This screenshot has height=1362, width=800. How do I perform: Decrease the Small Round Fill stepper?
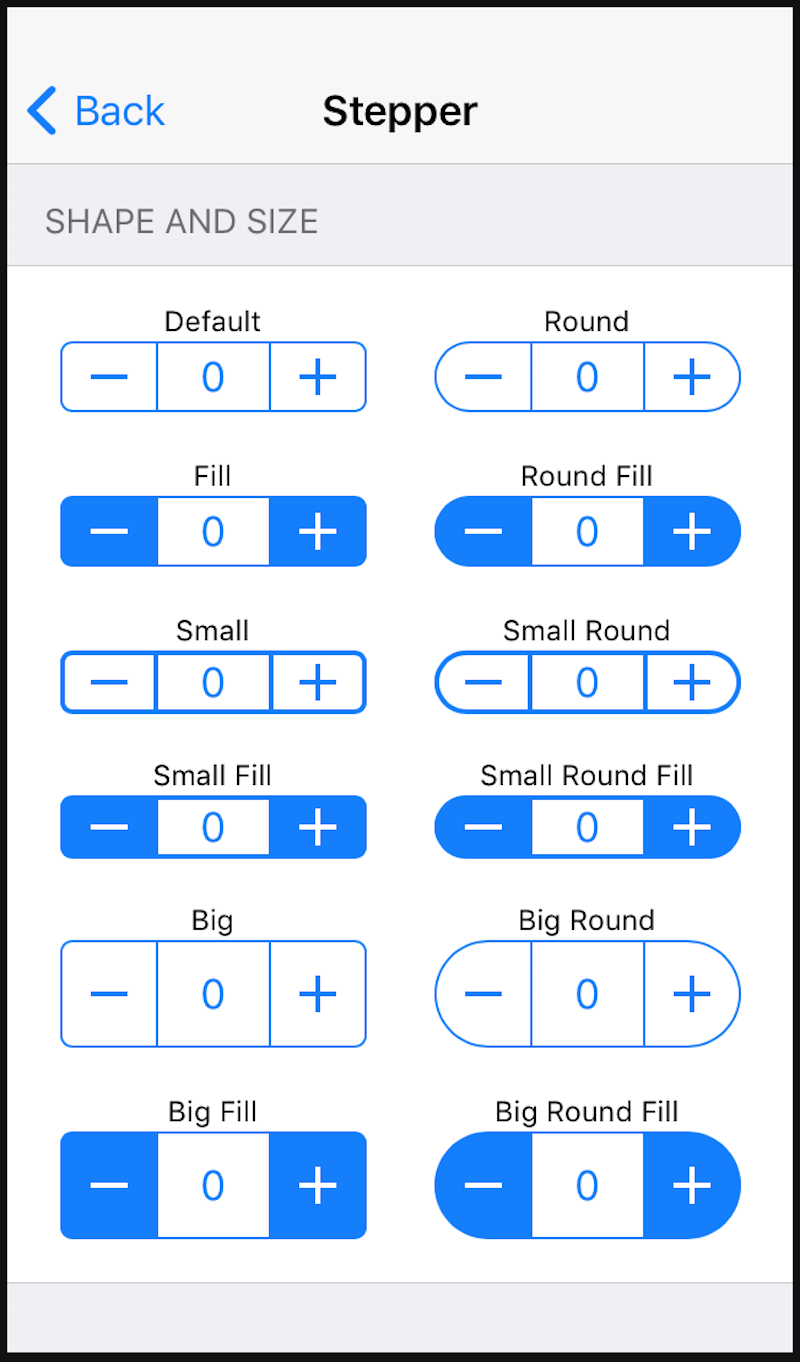(483, 827)
